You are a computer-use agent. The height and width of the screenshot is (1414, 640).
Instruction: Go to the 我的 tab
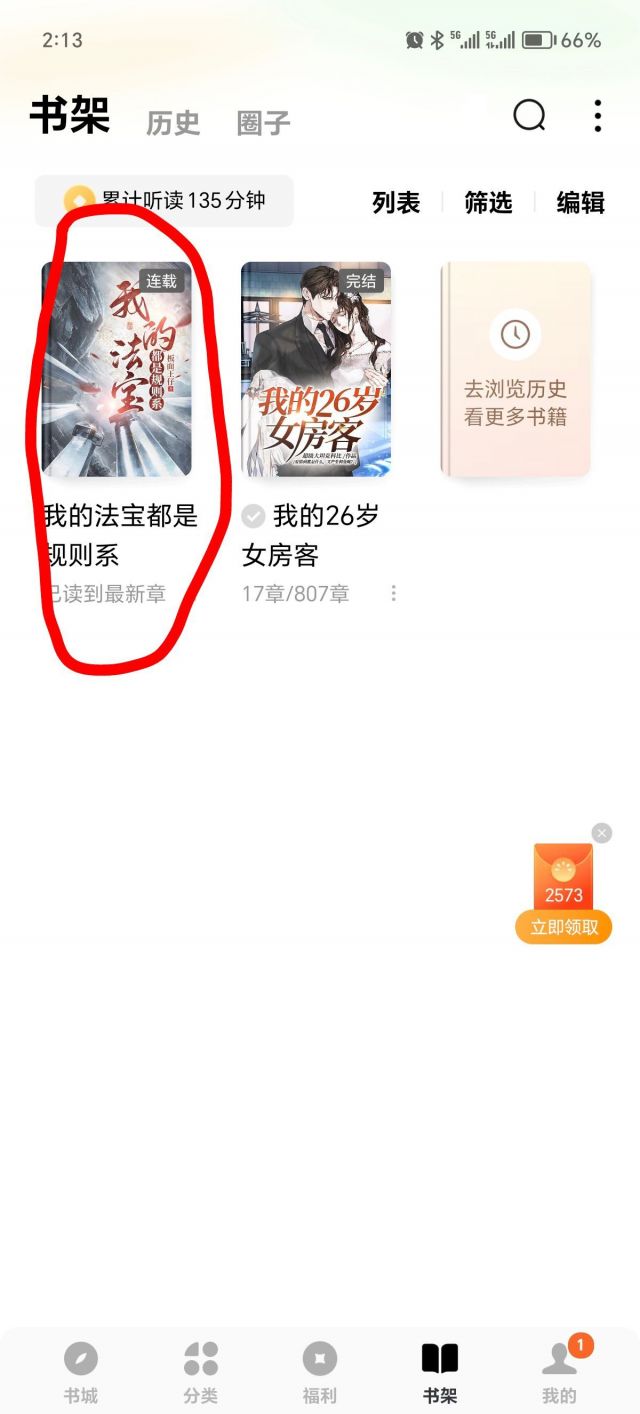(559, 1371)
